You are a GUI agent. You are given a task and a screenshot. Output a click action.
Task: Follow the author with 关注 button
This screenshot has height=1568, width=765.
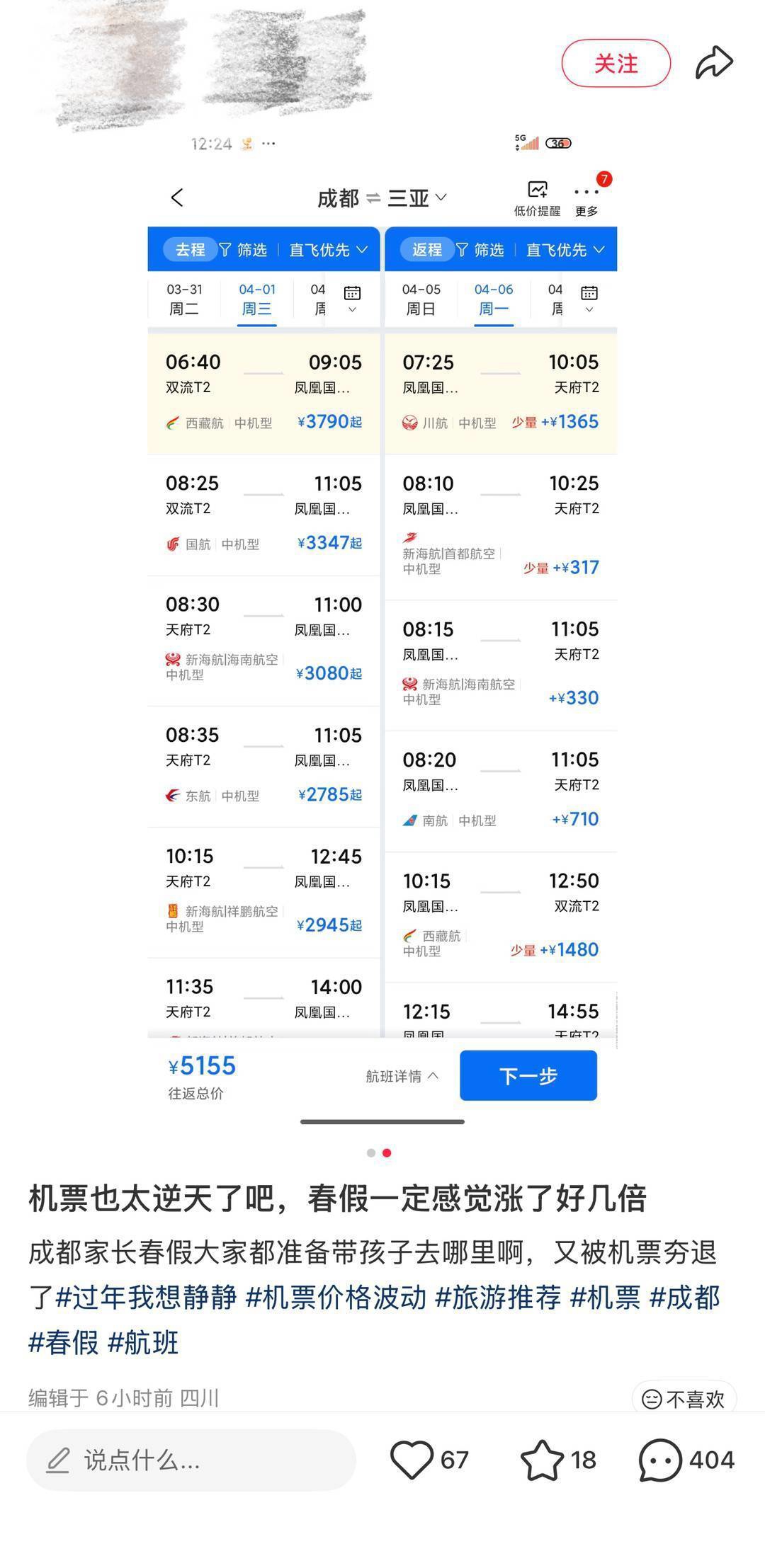[x=616, y=64]
